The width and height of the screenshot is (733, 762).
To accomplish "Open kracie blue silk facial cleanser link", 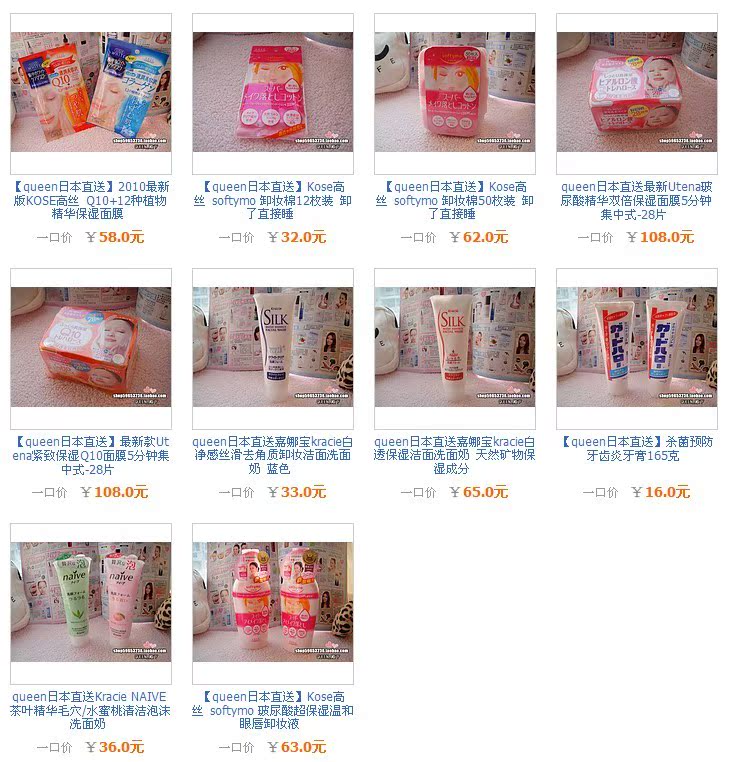I will 272,455.
